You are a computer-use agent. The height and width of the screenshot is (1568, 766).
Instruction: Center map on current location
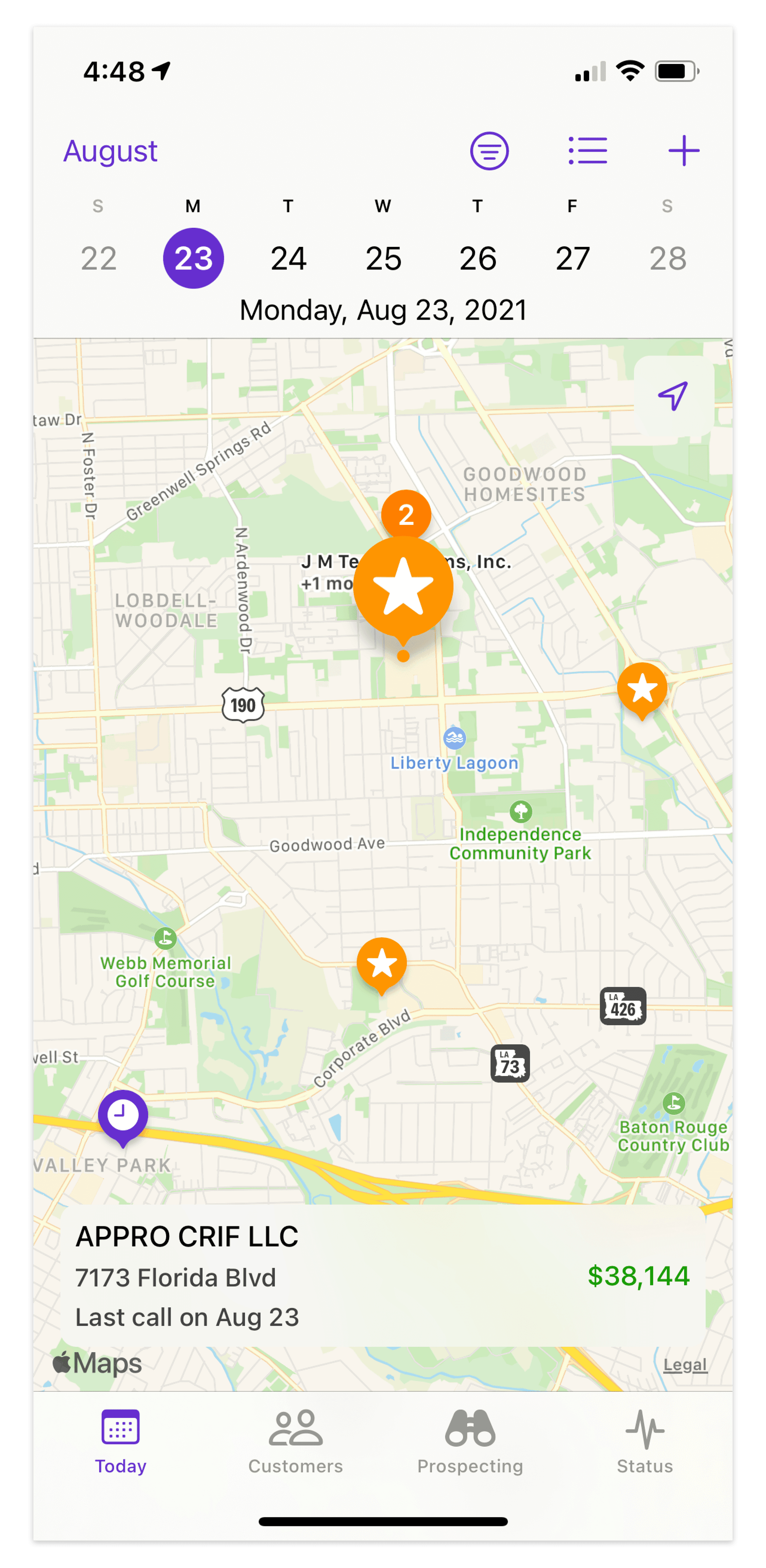tap(673, 396)
